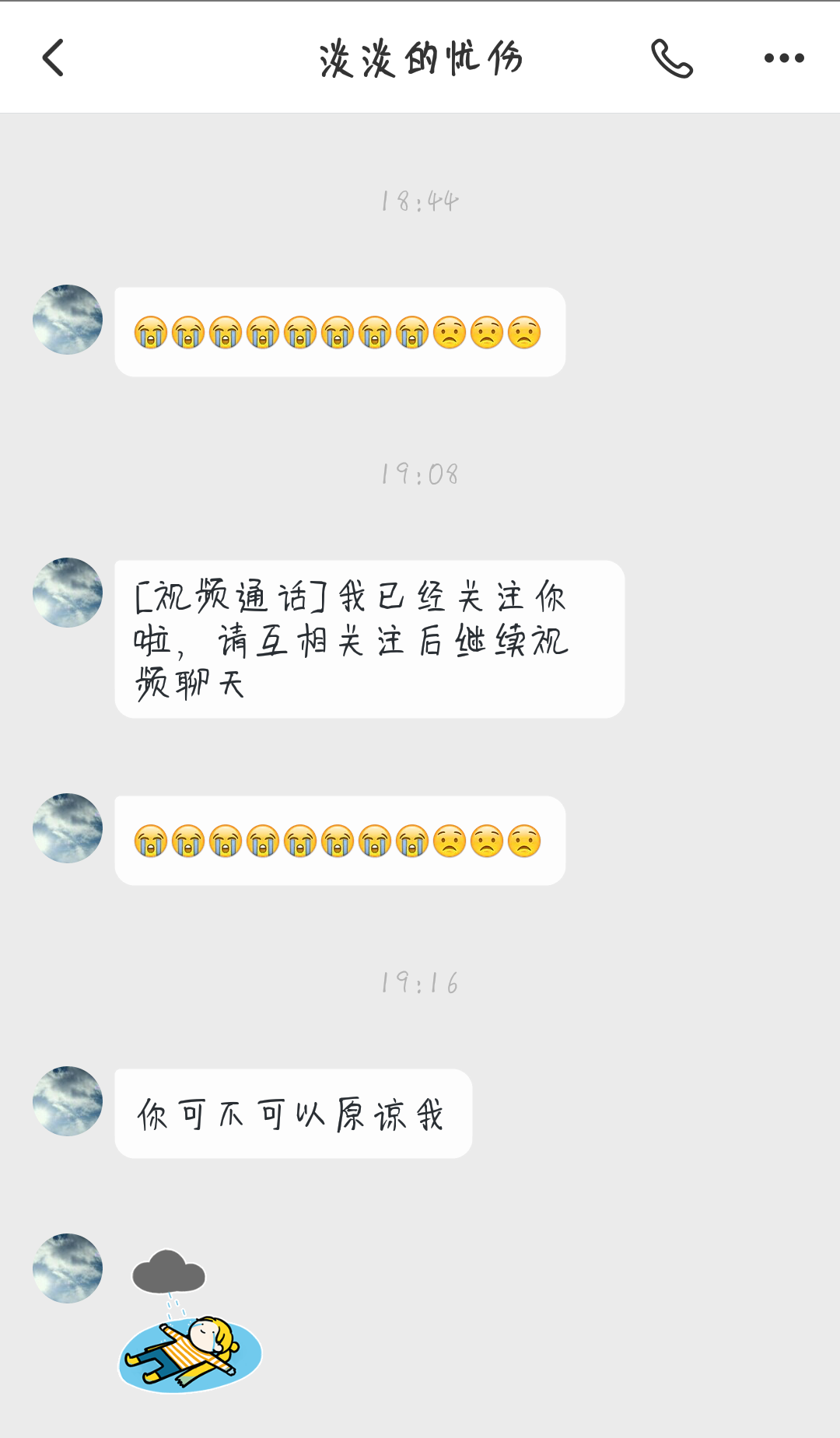Open the crying rain cloud sticker
The width and height of the screenshot is (840, 1438).
tap(191, 1321)
